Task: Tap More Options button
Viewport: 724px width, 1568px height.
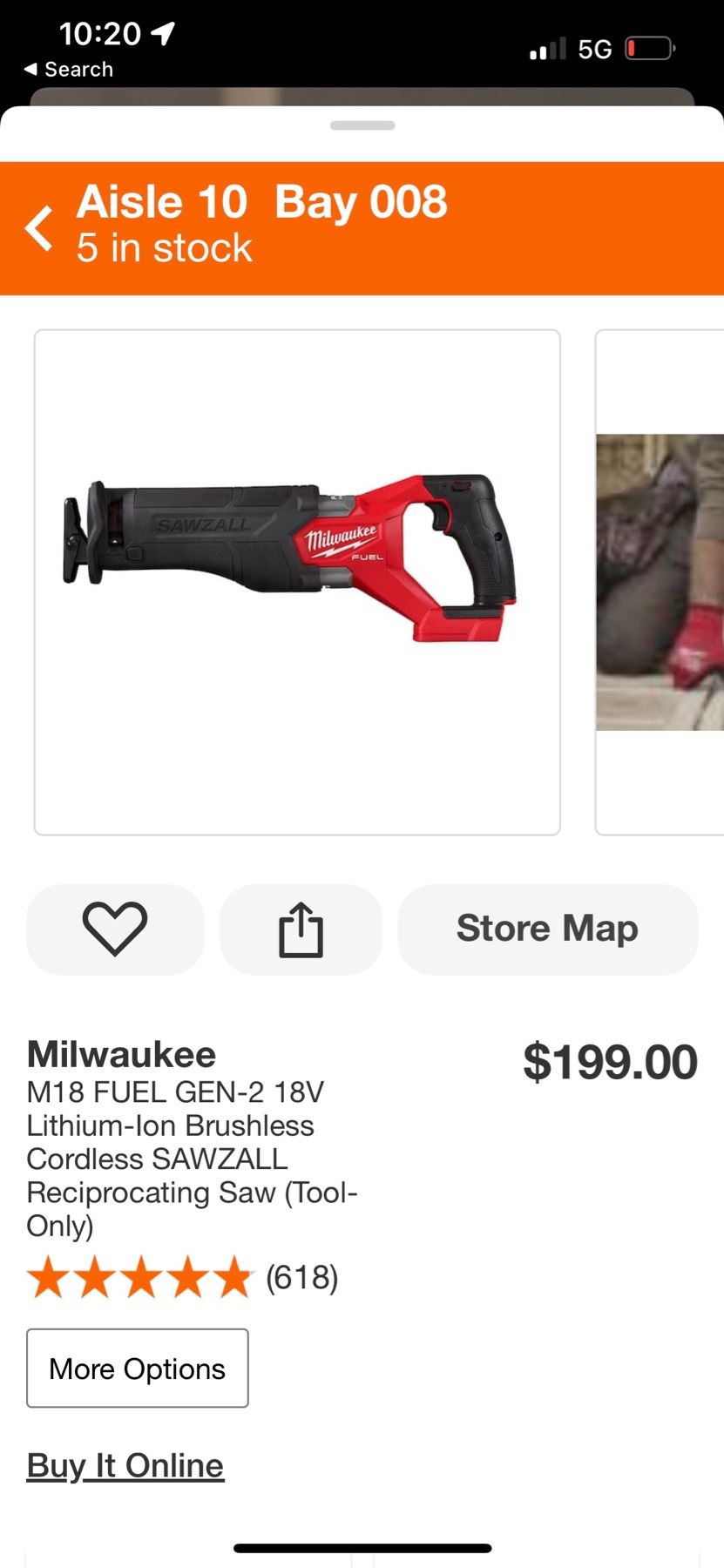Action: click(138, 1369)
